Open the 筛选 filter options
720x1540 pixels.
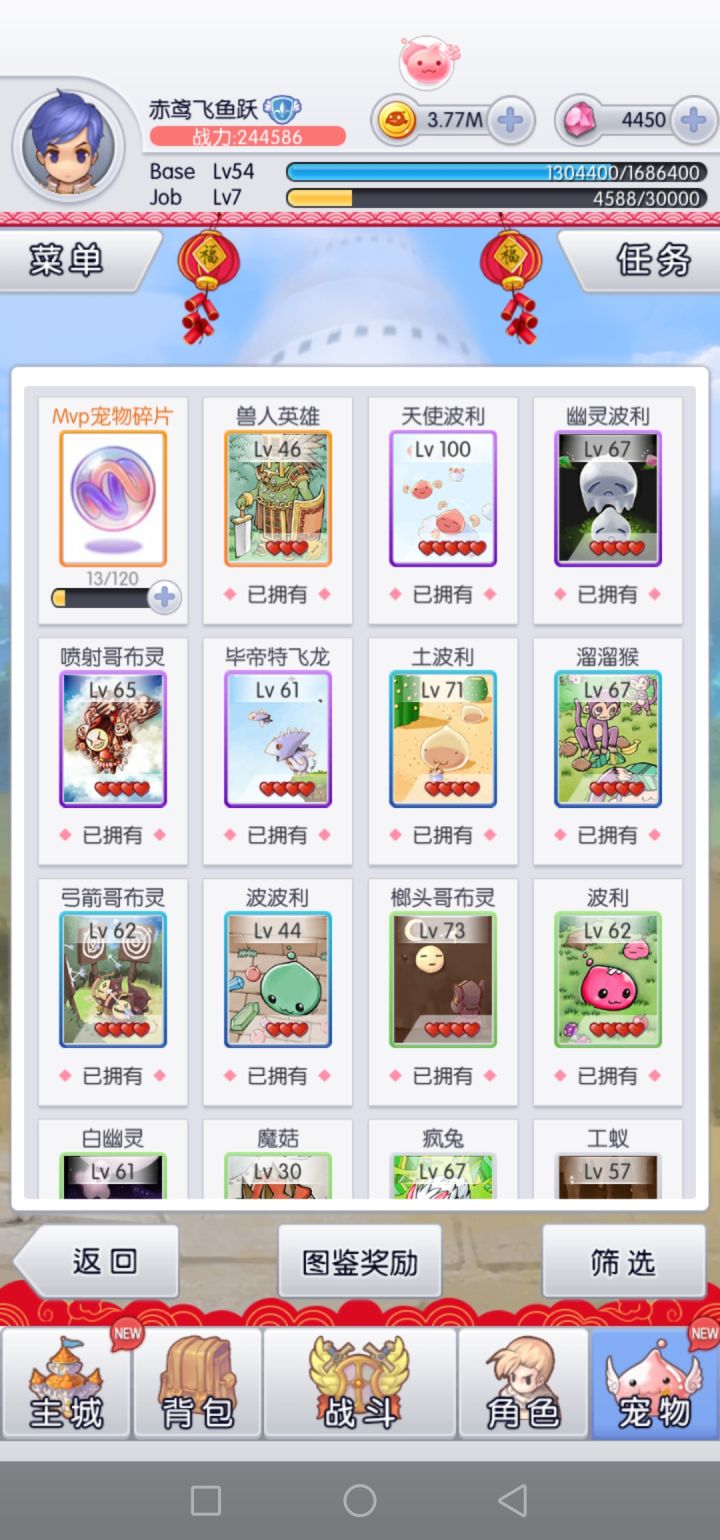[x=622, y=1261]
